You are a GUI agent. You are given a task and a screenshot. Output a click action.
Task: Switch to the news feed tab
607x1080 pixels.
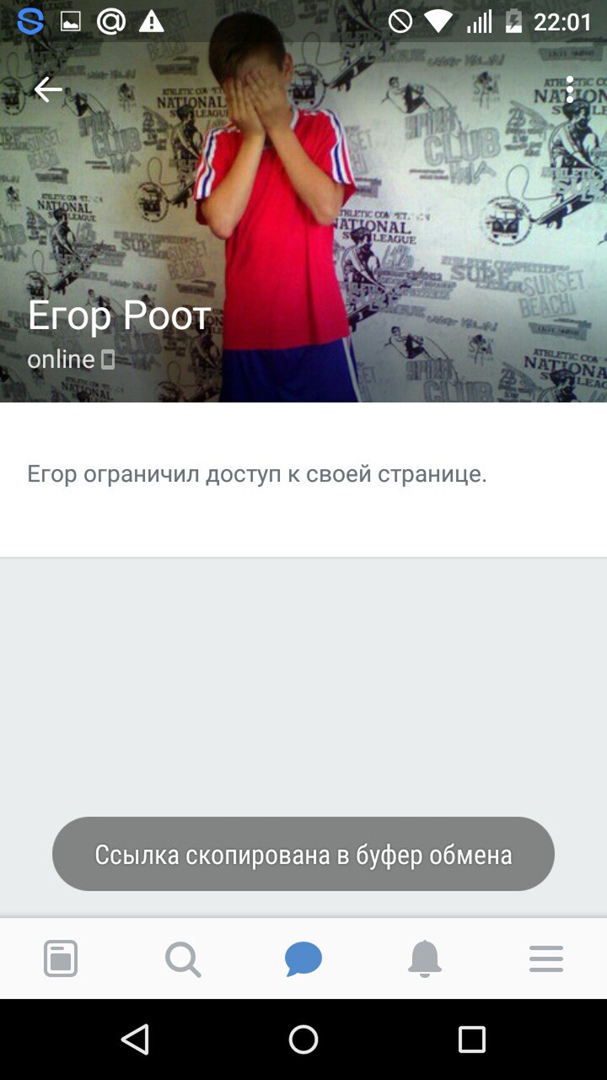pyautogui.click(x=61, y=959)
